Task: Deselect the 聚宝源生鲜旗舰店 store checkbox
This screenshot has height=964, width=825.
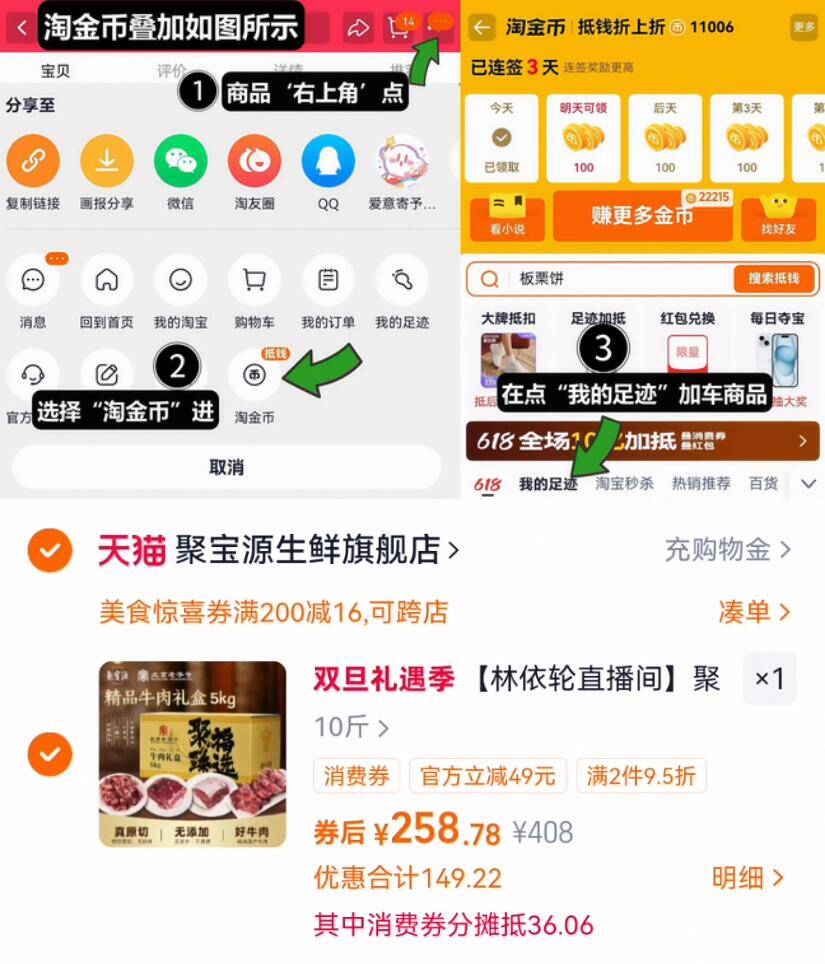Action: pyautogui.click(x=49, y=550)
